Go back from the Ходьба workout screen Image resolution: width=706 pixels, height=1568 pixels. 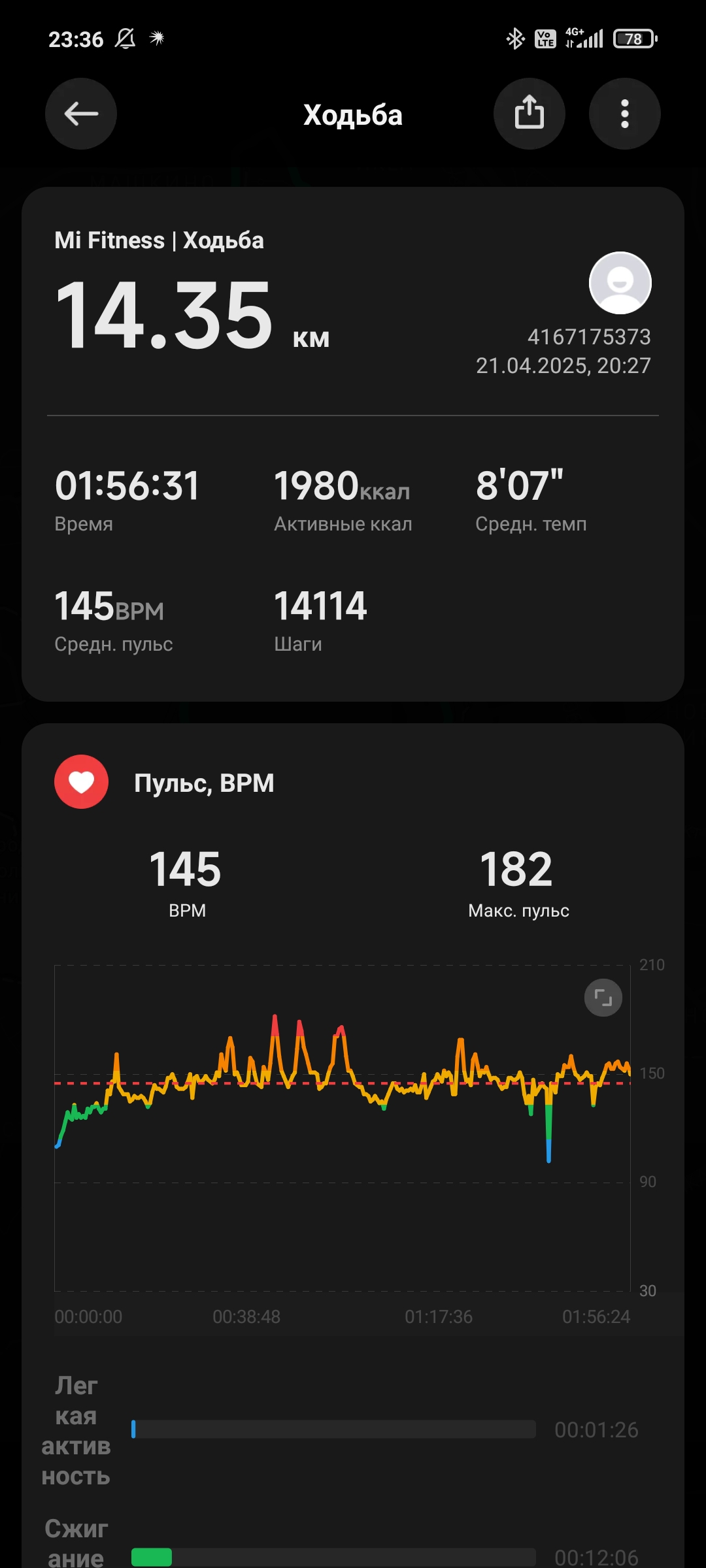[x=81, y=114]
